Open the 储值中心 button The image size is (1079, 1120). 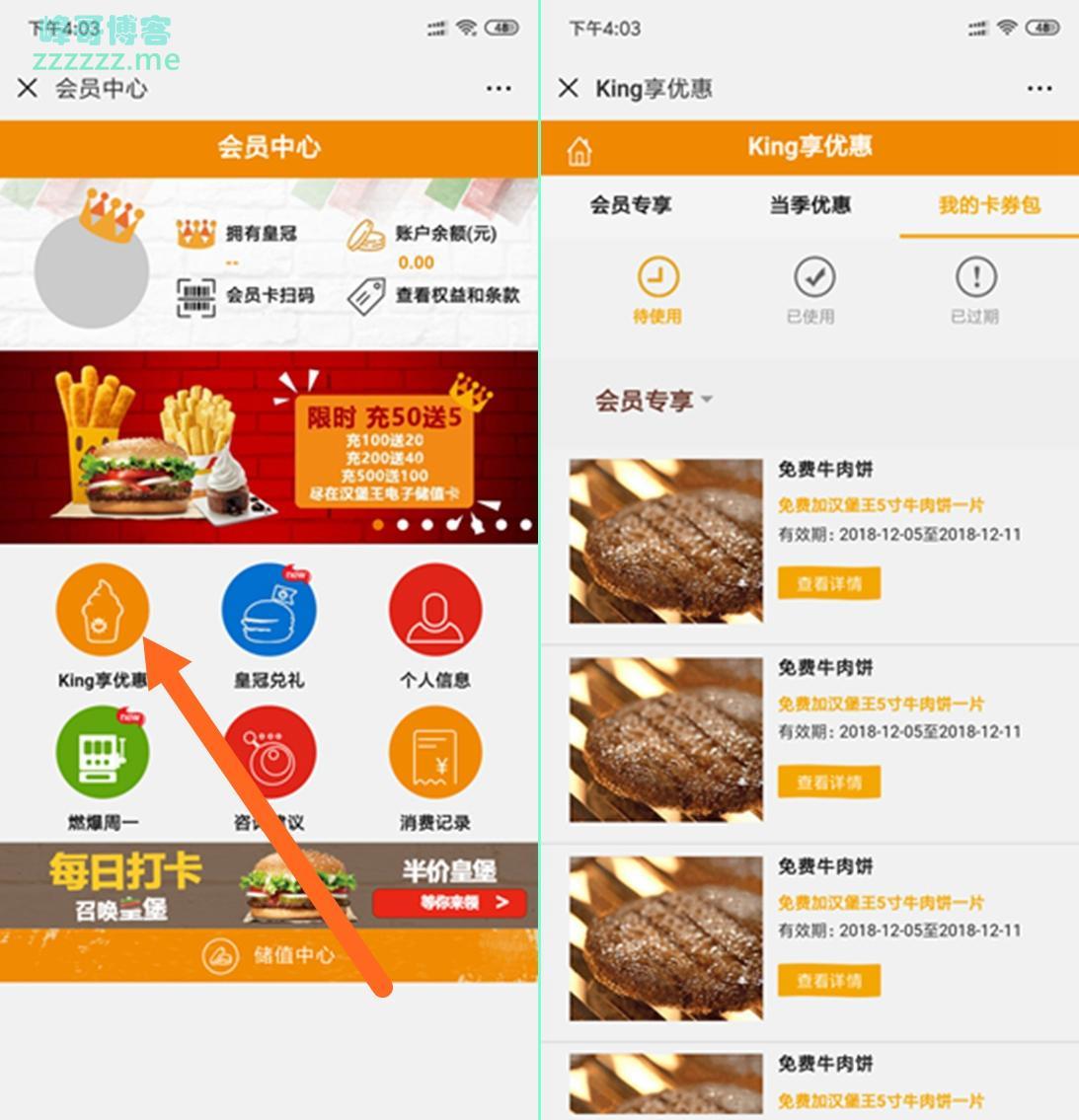pyautogui.click(x=269, y=955)
